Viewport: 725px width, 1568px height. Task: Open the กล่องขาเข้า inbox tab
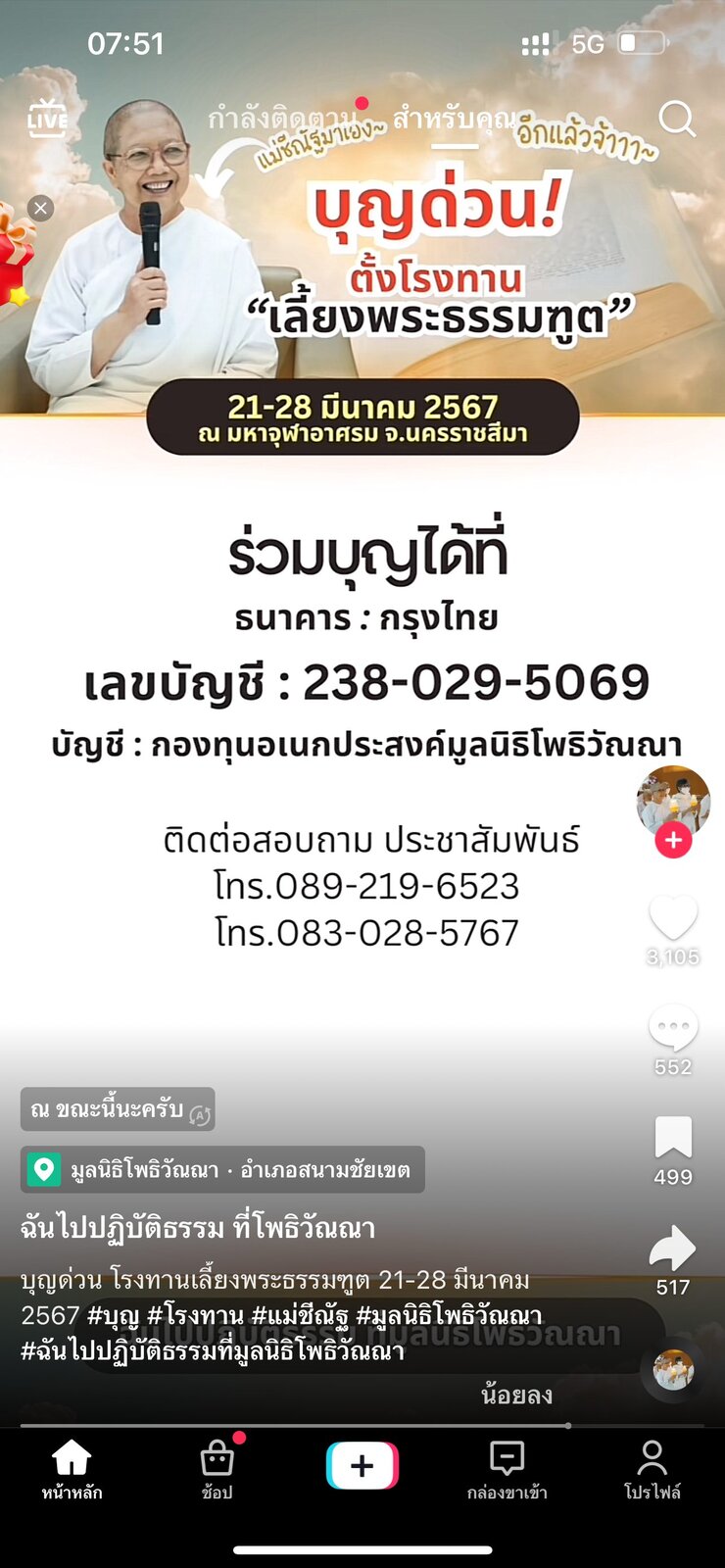507,1470
